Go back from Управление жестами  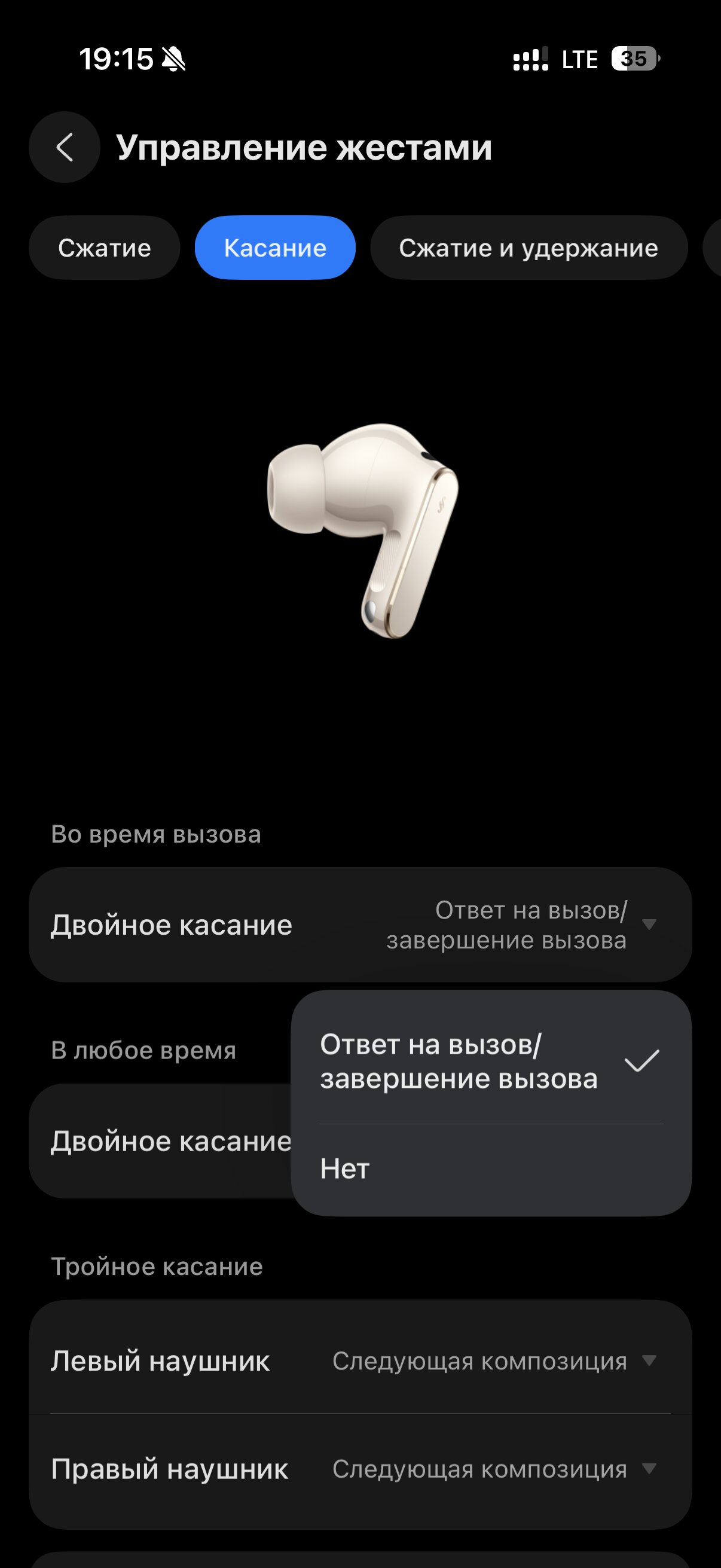point(65,147)
